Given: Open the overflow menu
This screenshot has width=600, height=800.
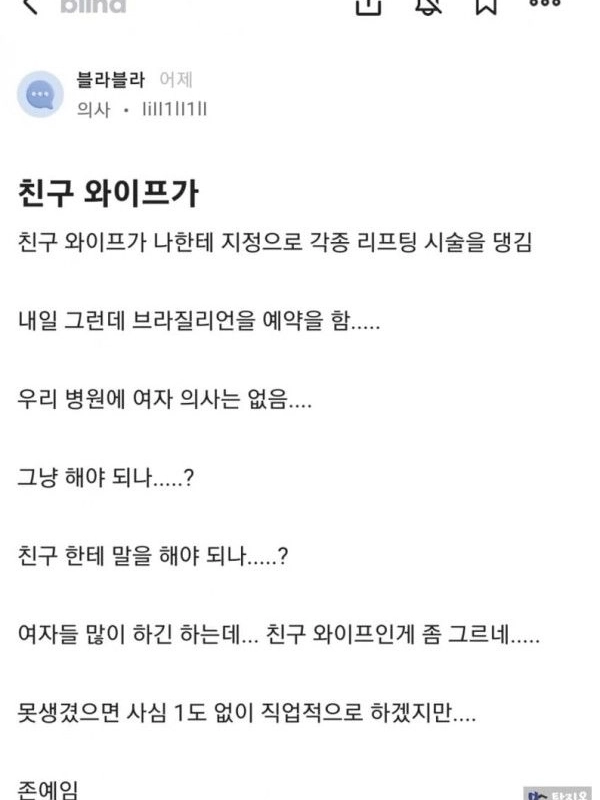Looking at the screenshot, I should click(x=545, y=4).
